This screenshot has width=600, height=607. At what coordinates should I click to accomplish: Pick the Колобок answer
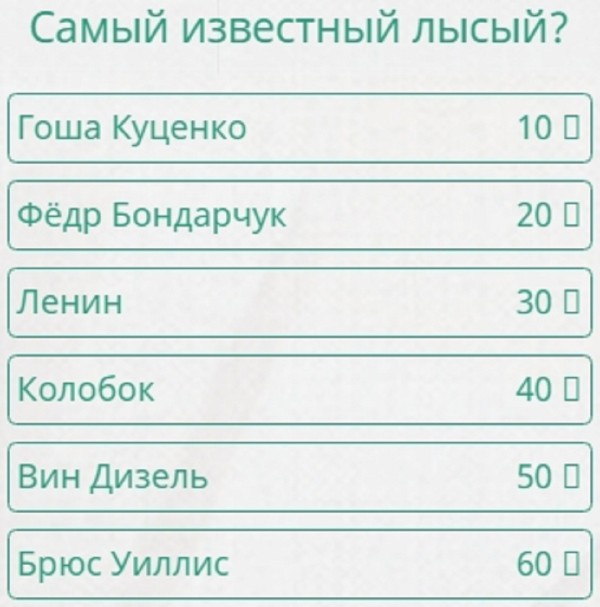click(298, 389)
